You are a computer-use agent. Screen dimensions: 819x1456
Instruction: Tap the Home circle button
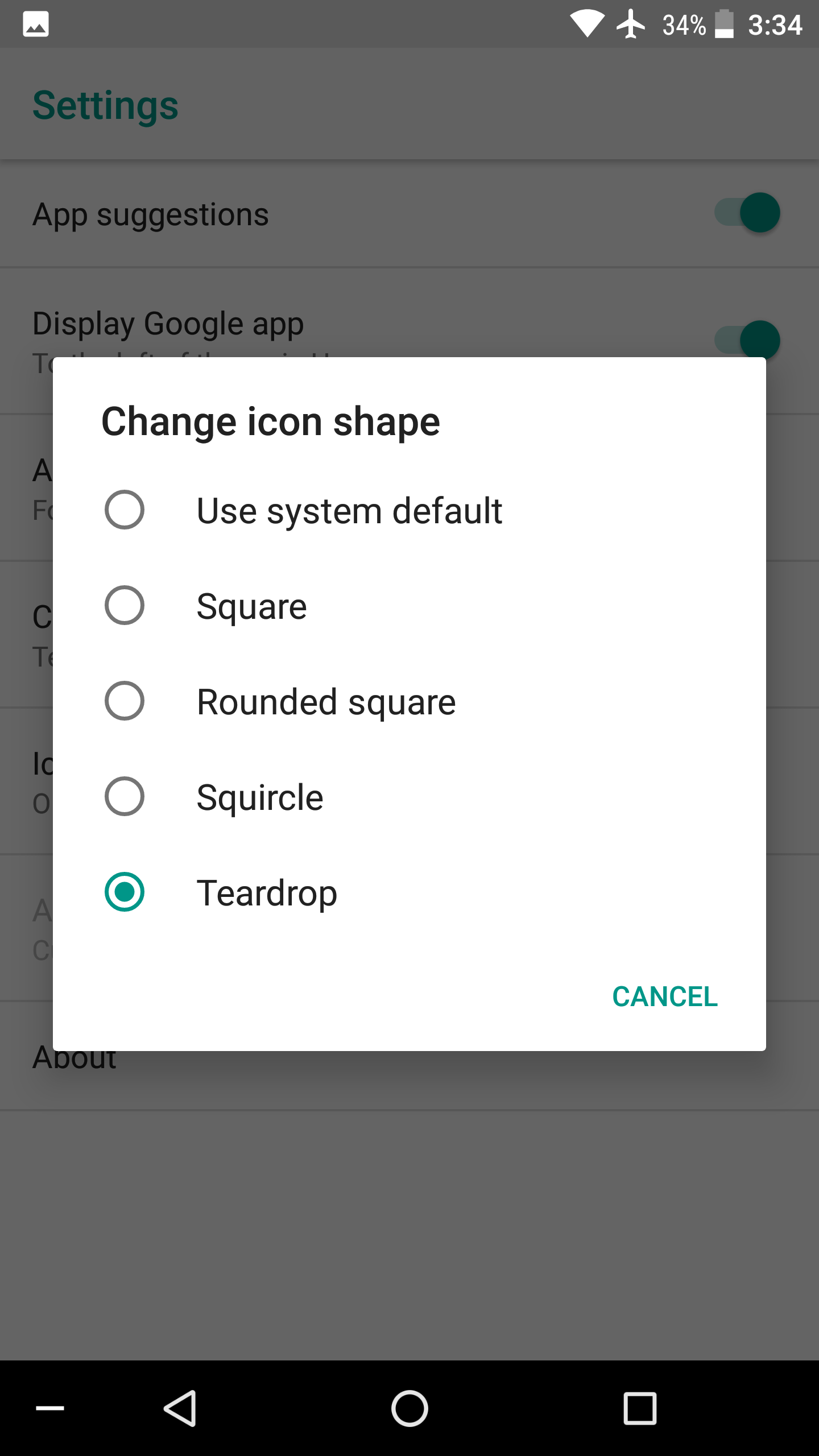click(409, 1408)
